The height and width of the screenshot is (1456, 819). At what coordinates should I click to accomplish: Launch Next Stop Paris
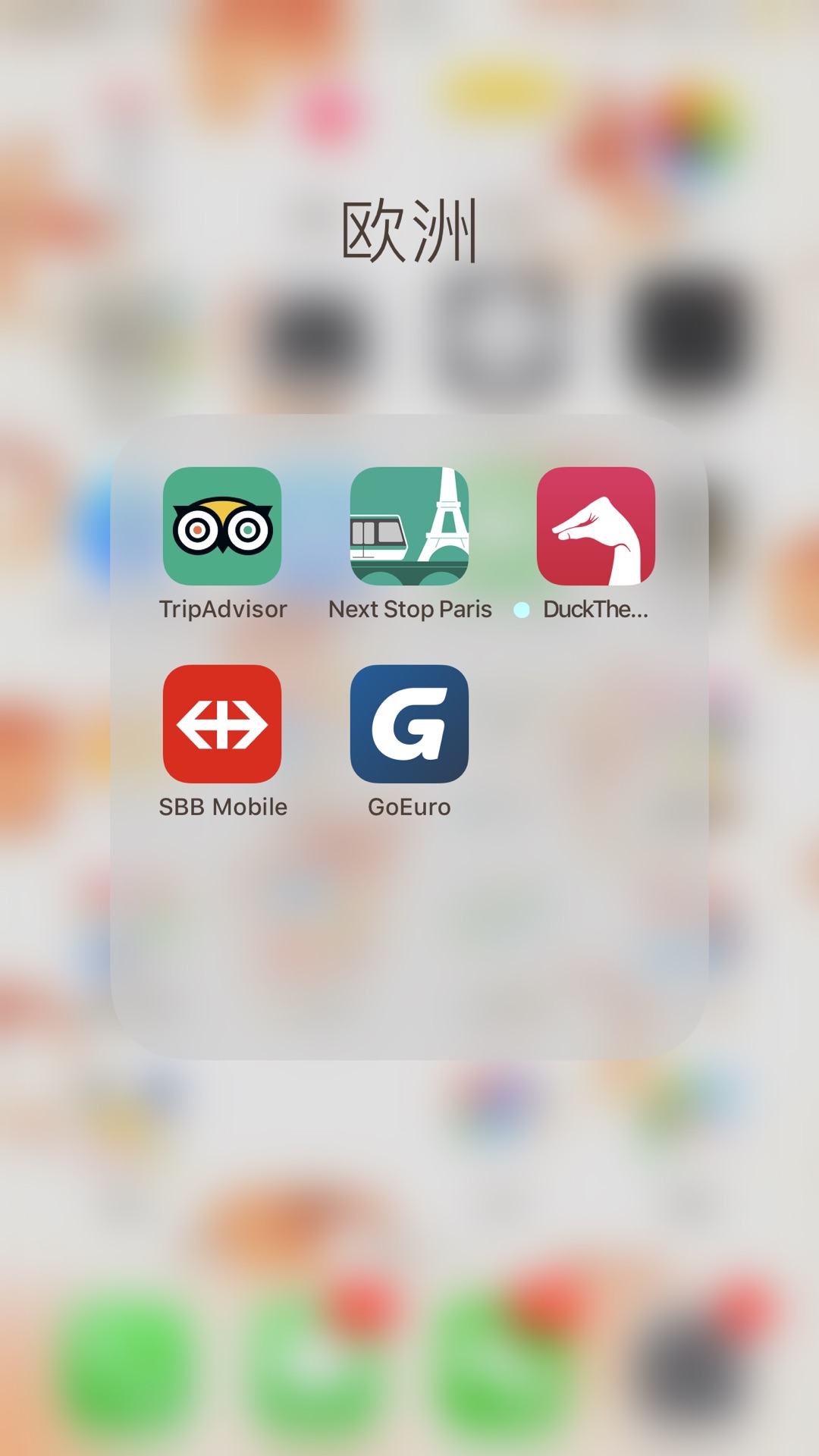click(x=409, y=526)
